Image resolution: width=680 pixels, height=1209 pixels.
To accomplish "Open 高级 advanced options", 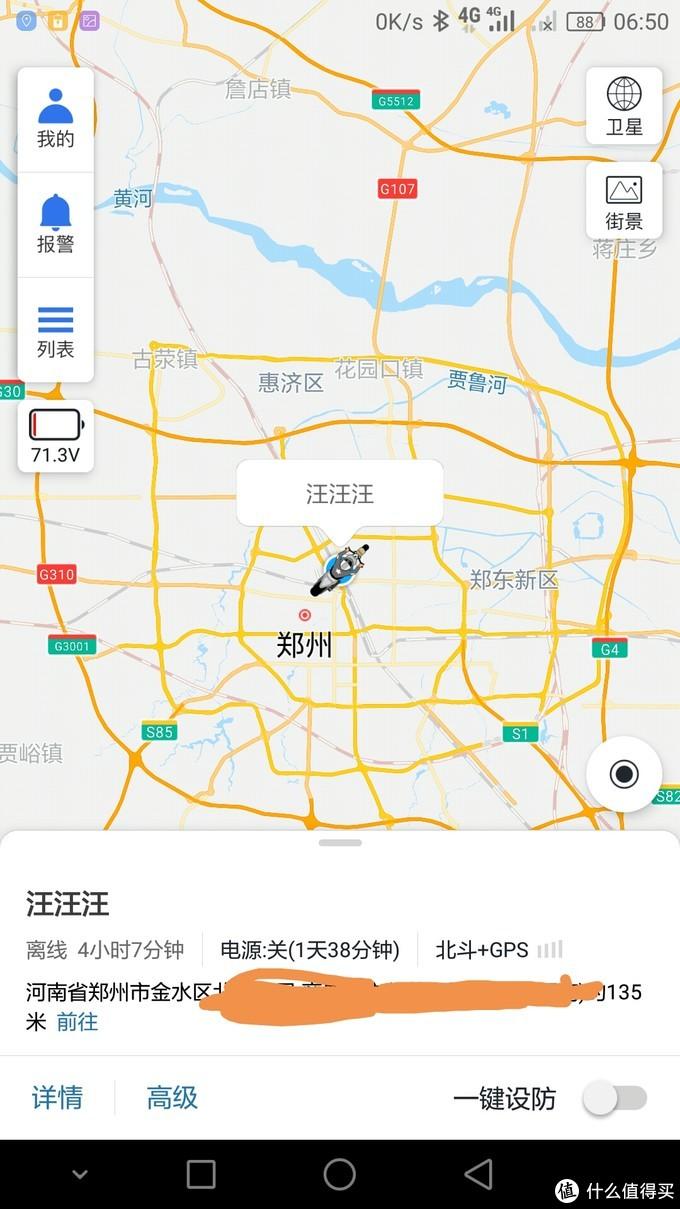I will coord(172,1098).
